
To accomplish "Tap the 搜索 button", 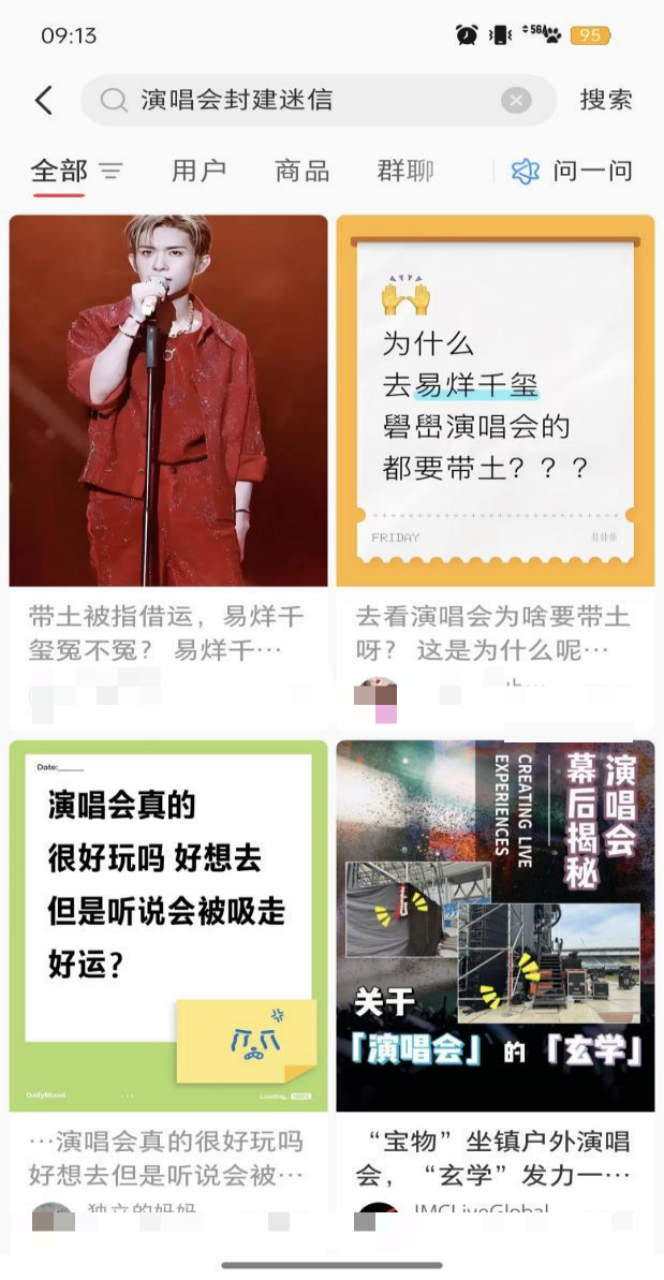I will (x=606, y=100).
